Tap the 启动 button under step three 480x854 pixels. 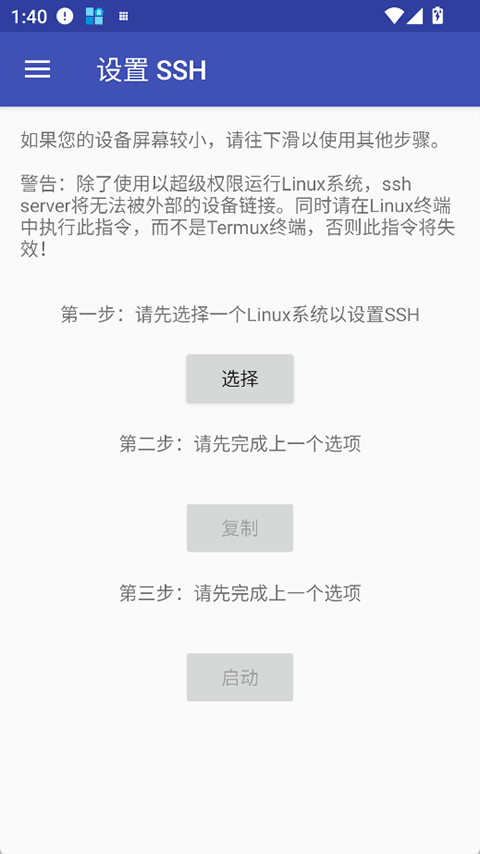[240, 677]
